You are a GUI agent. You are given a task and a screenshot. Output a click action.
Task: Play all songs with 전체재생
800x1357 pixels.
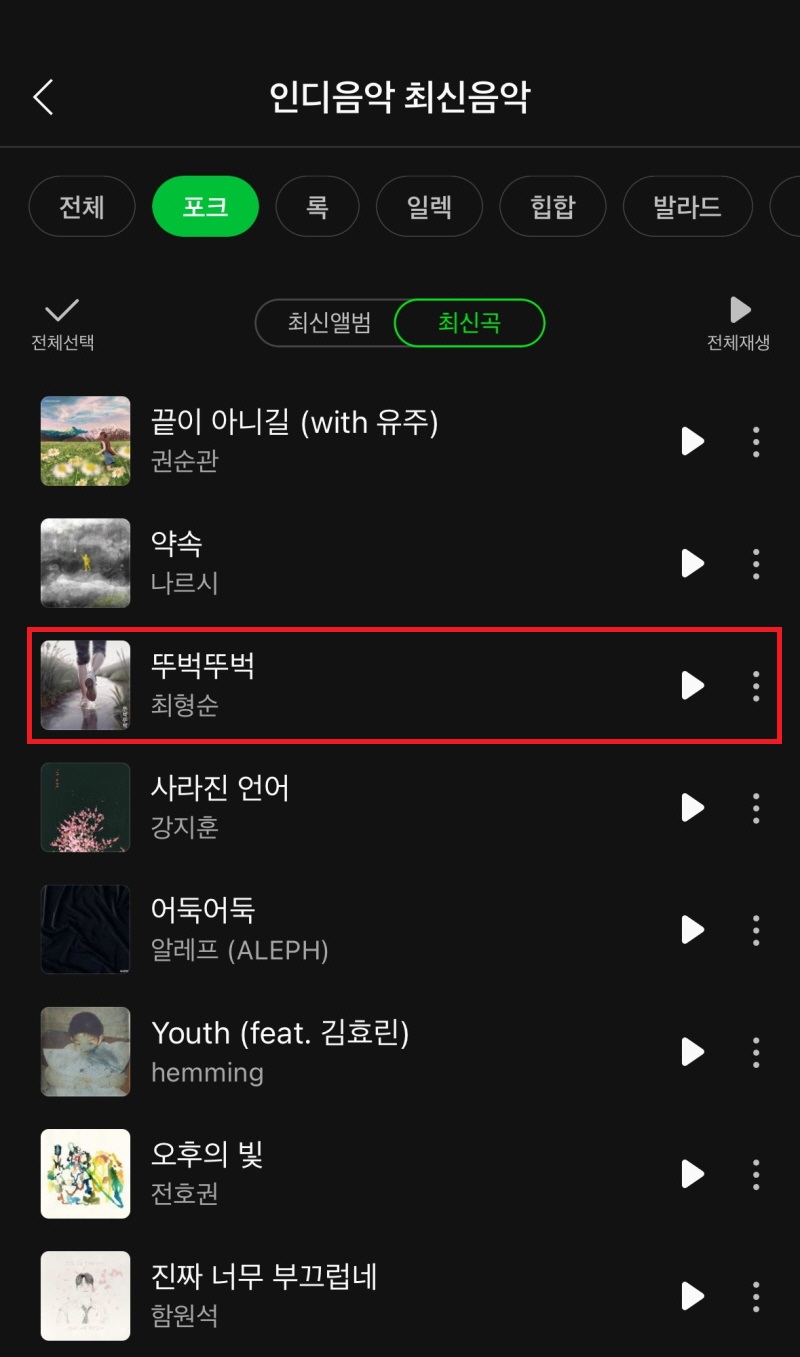(738, 323)
